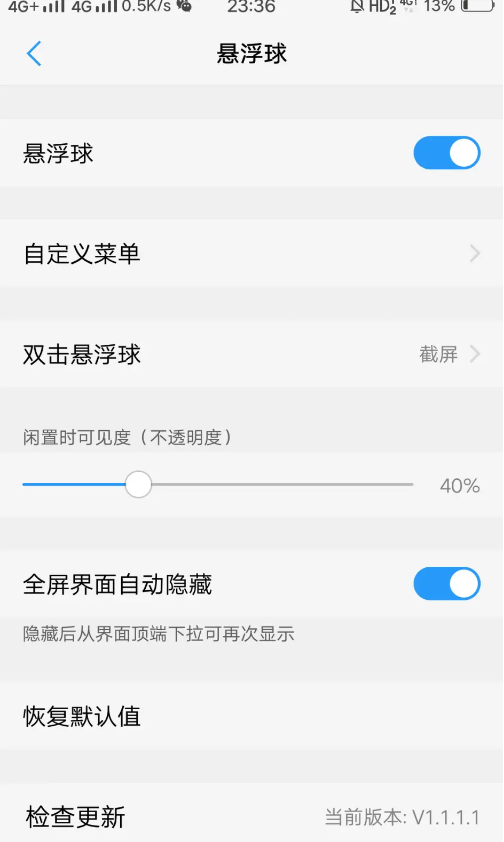Turn off the 悬浮球 switch
Image resolution: width=504 pixels, height=842 pixels.
click(447, 153)
